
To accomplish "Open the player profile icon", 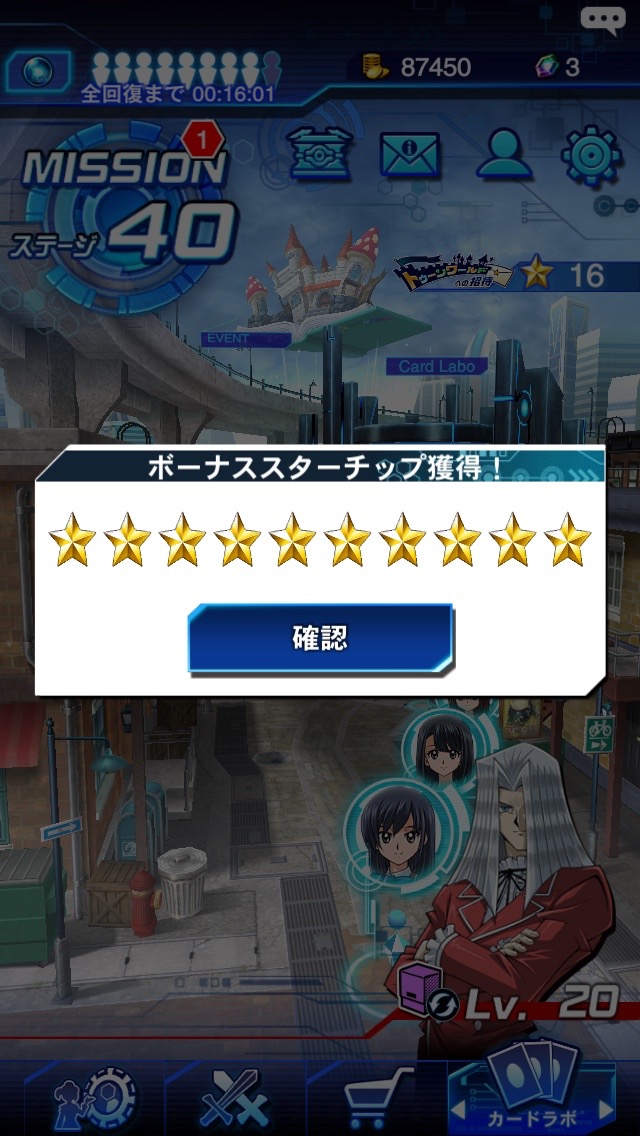I will point(502,154).
